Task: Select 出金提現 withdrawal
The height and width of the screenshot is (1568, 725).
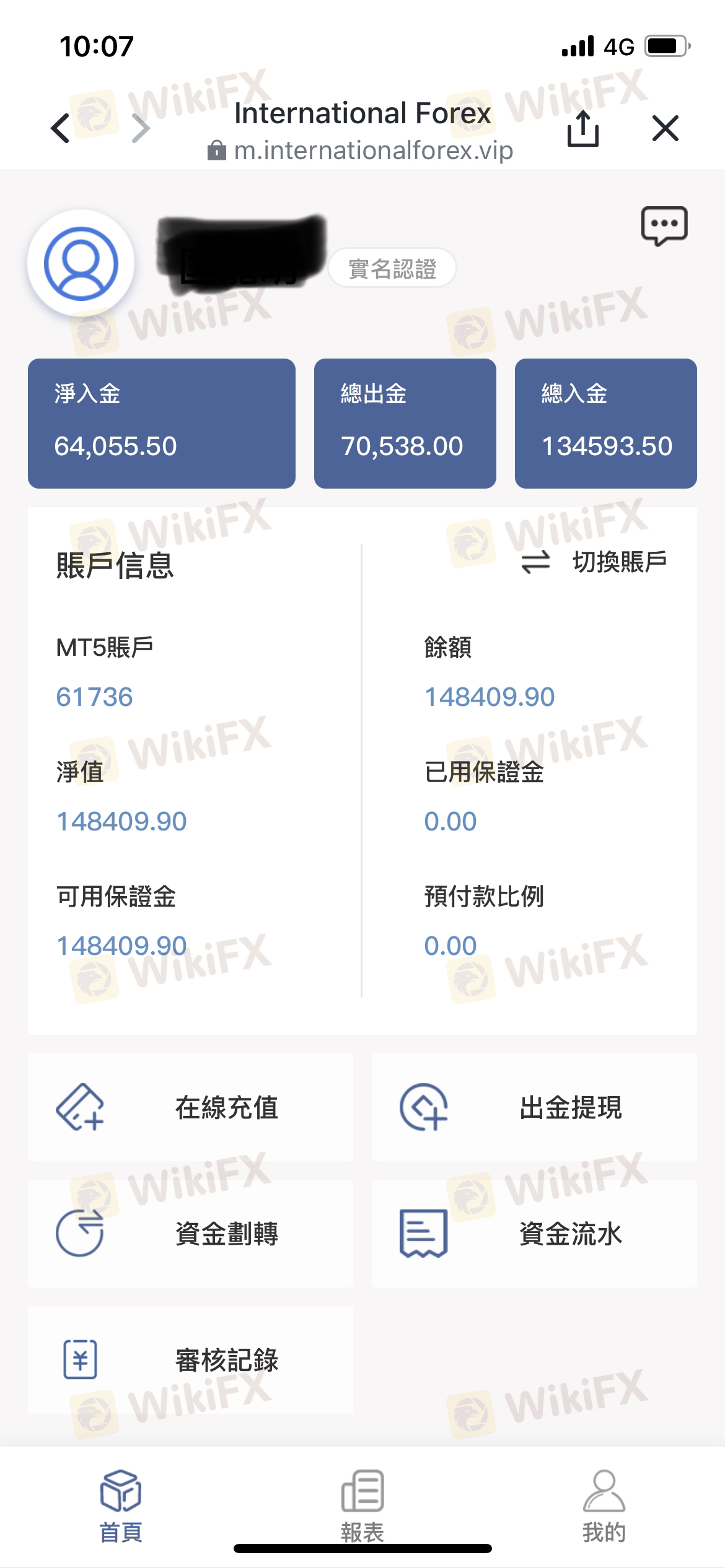Action: tap(534, 1108)
